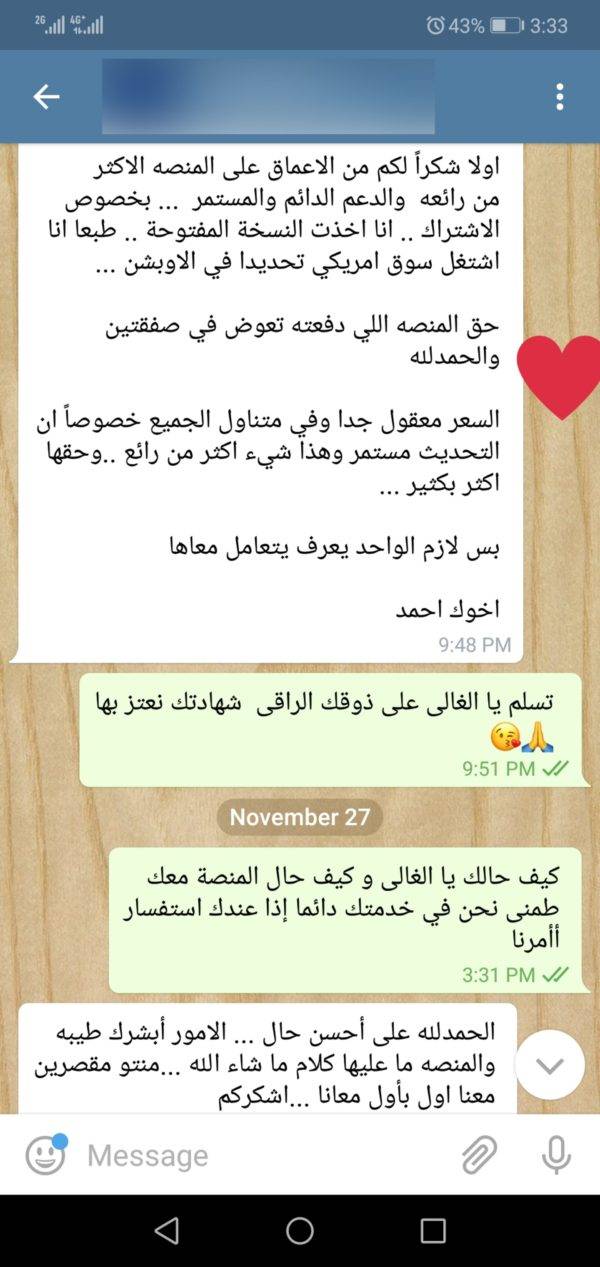
Task: Focus the Message text field
Action: click(260, 1156)
